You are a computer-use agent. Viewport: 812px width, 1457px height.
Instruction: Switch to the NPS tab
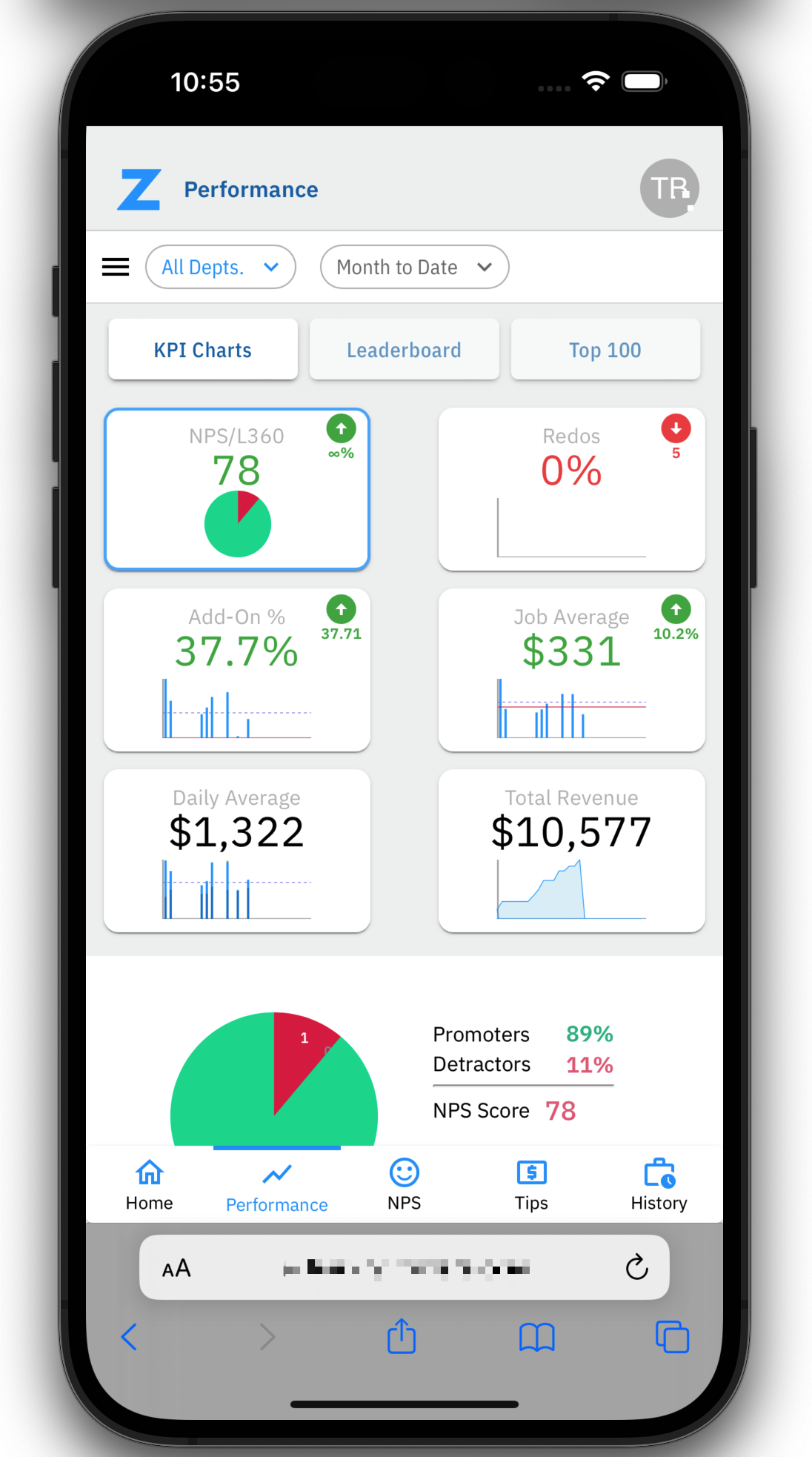[x=405, y=1185]
